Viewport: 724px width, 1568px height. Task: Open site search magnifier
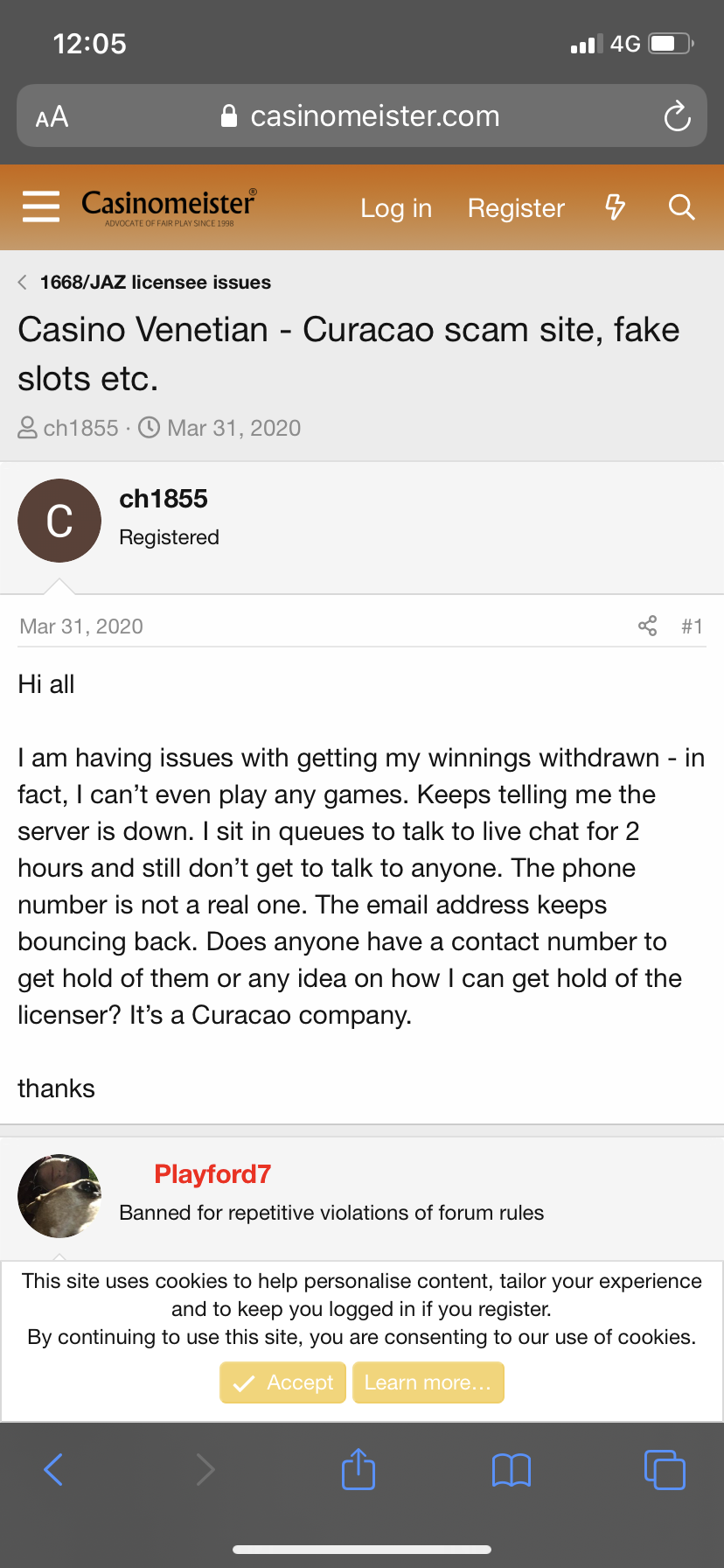pos(681,207)
